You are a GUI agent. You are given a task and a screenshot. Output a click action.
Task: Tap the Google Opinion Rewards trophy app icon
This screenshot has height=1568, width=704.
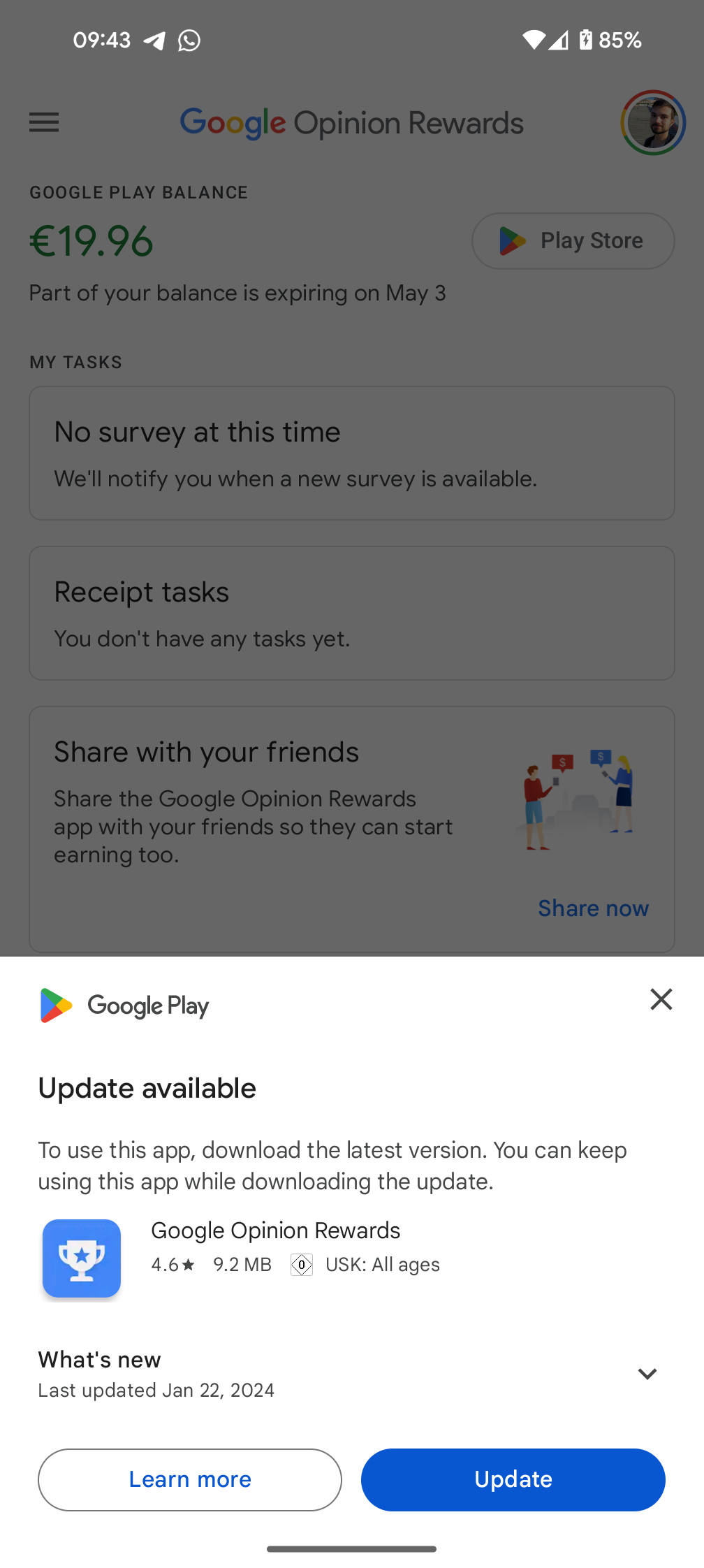(x=81, y=1258)
